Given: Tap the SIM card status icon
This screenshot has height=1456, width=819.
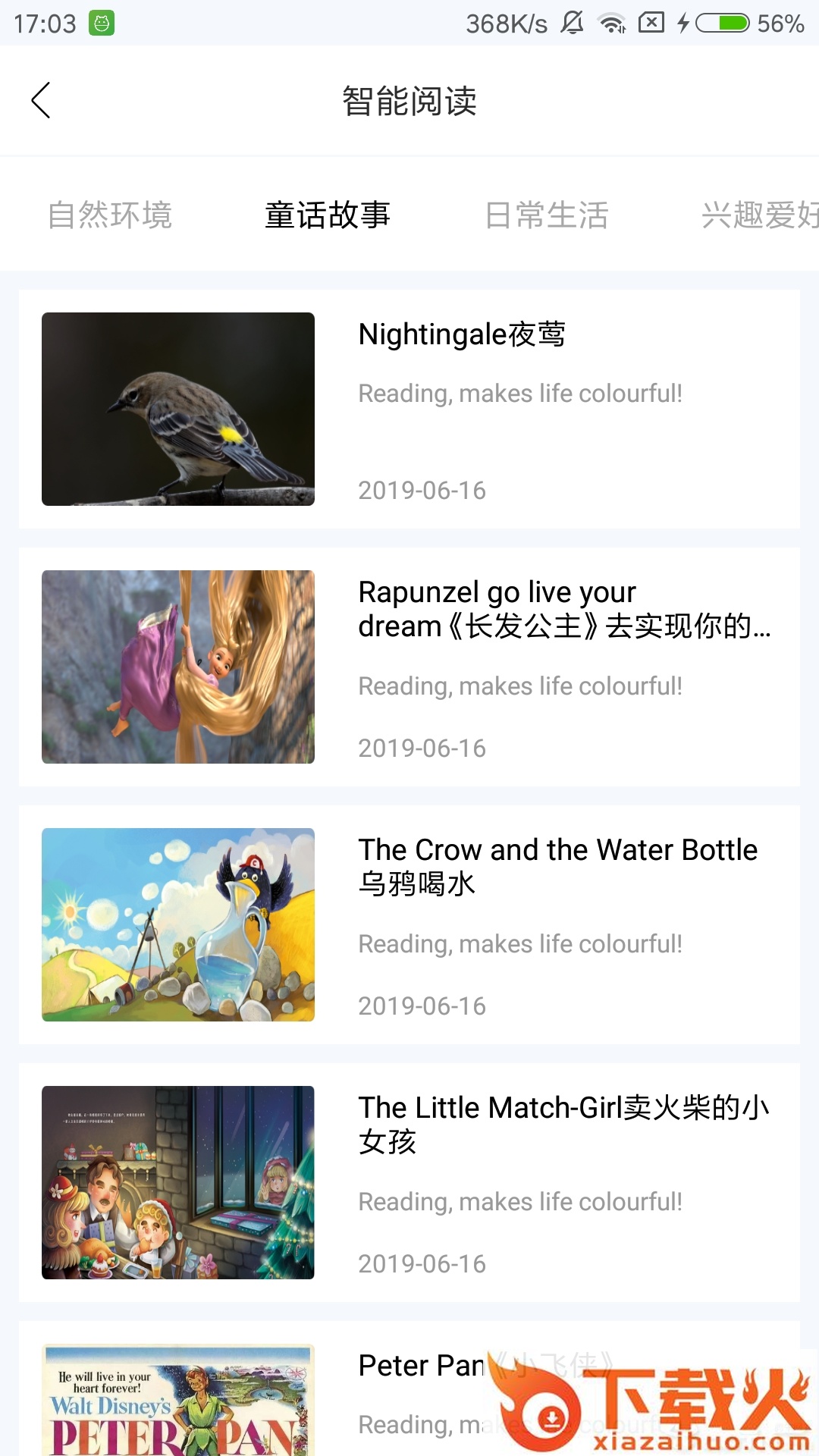Looking at the screenshot, I should (x=653, y=23).
